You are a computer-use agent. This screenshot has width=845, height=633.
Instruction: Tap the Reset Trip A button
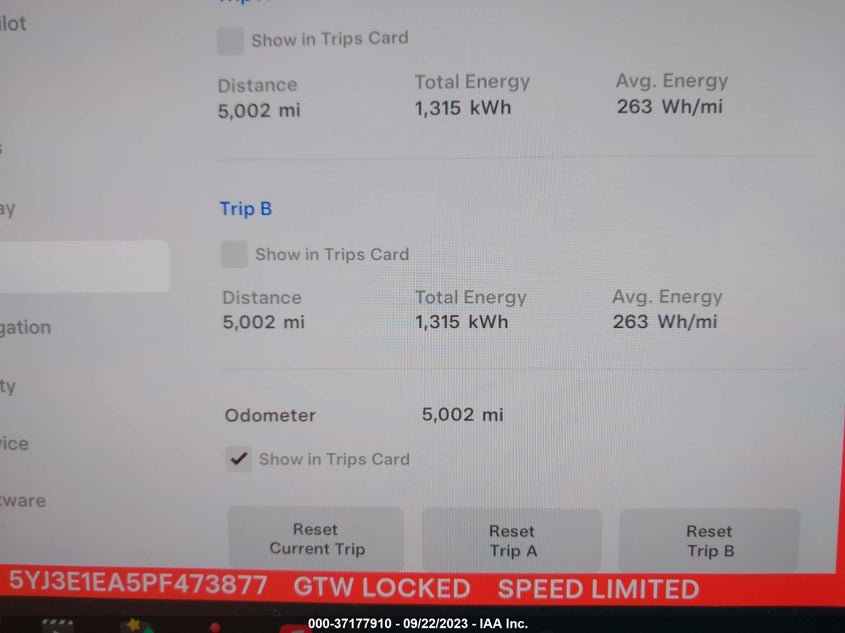(512, 540)
